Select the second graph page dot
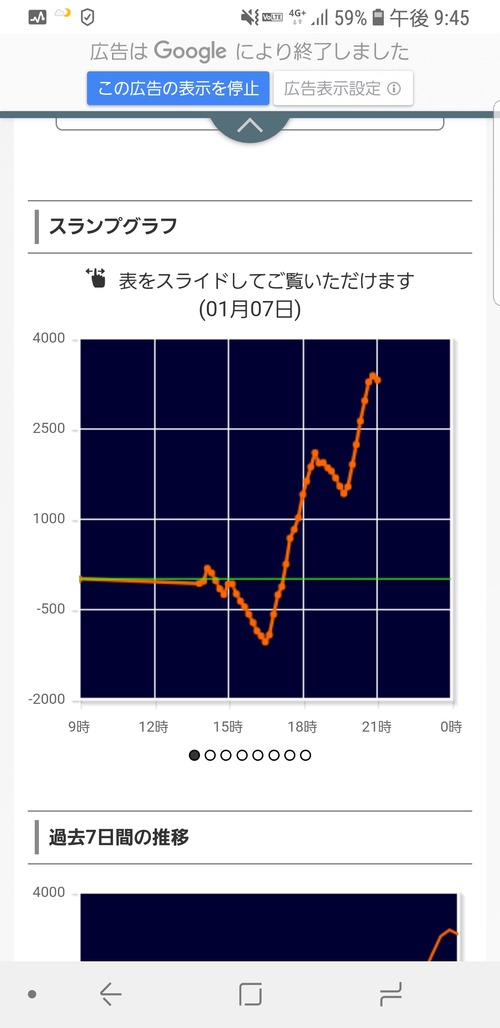This screenshot has height=1028, width=500. [210, 755]
